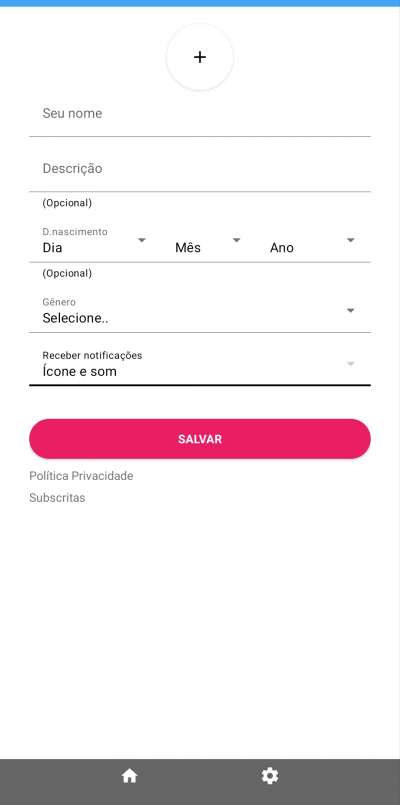This screenshot has height=805, width=400.
Task: Focus the Descrição text field
Action: (x=200, y=169)
